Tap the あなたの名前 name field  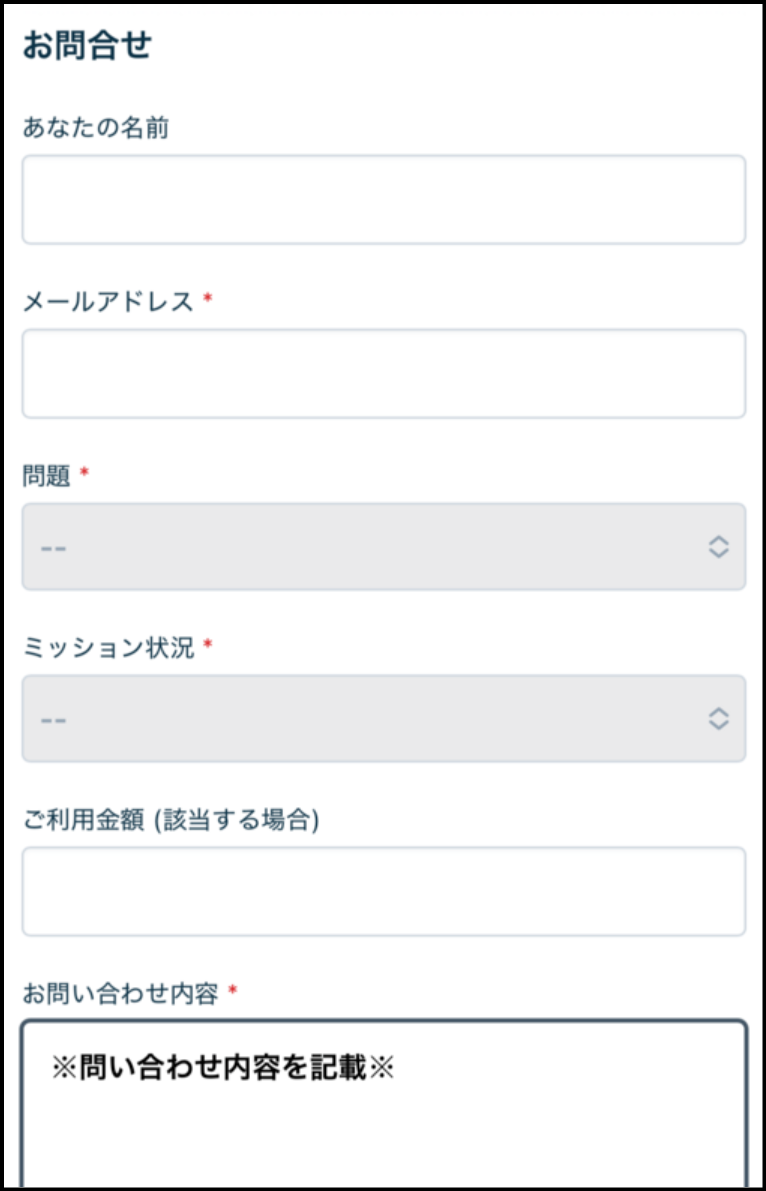383,200
